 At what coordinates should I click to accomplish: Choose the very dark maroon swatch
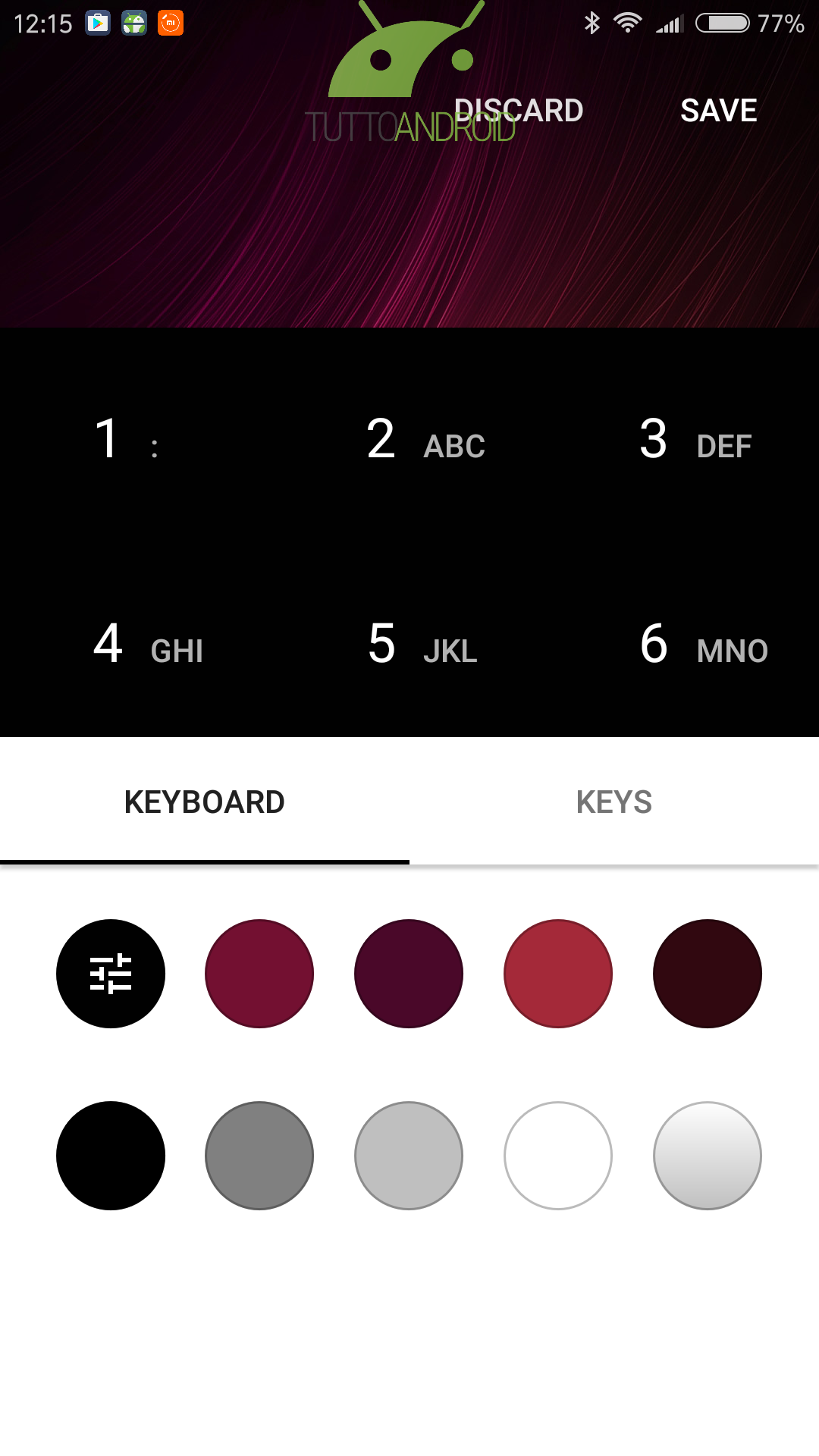click(708, 974)
